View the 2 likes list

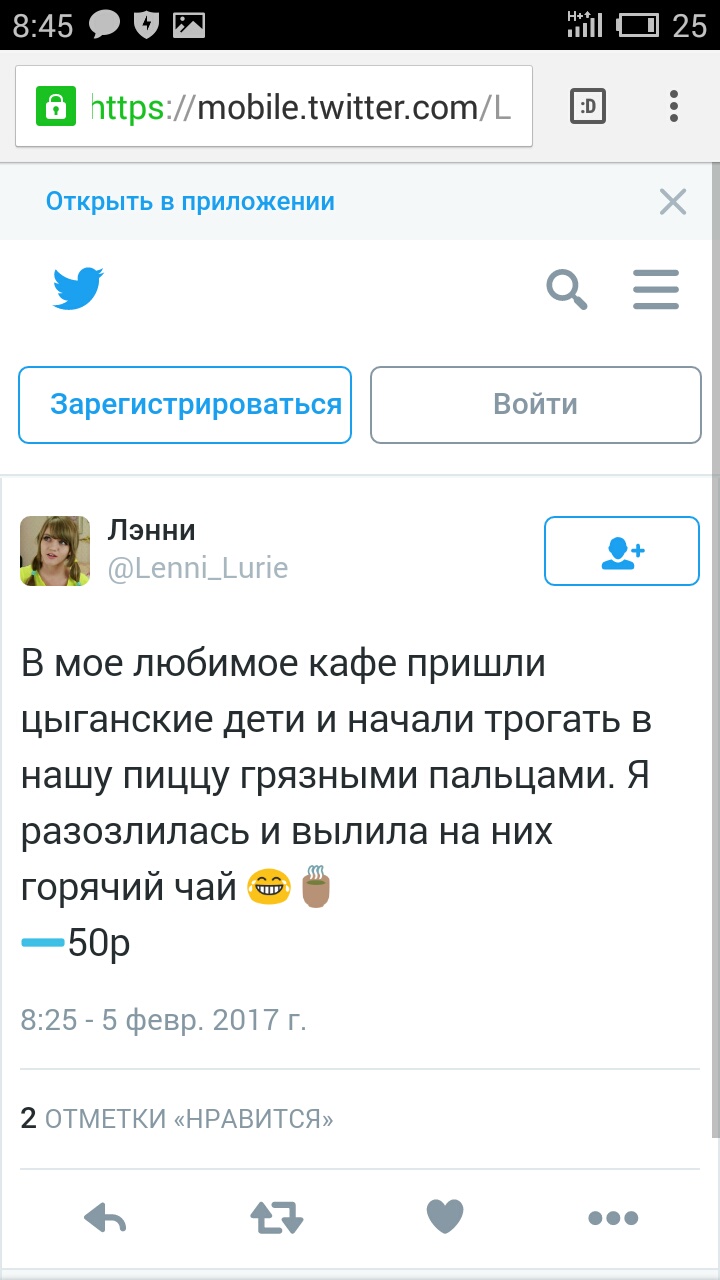[x=177, y=1119]
